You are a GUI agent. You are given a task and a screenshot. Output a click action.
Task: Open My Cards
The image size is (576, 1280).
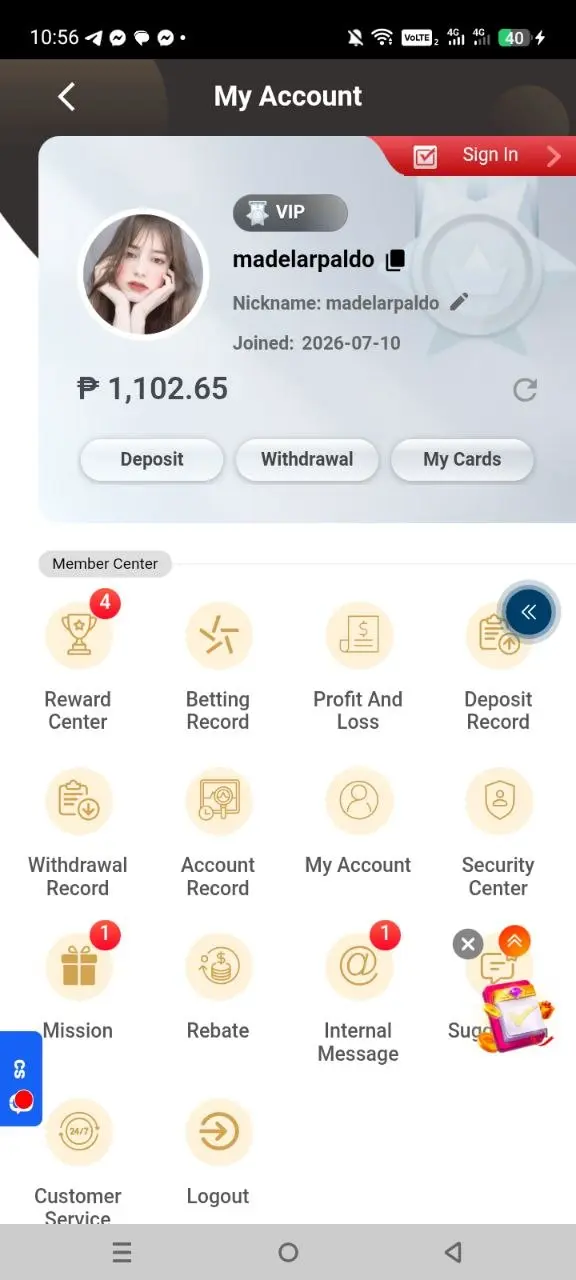[x=462, y=460]
